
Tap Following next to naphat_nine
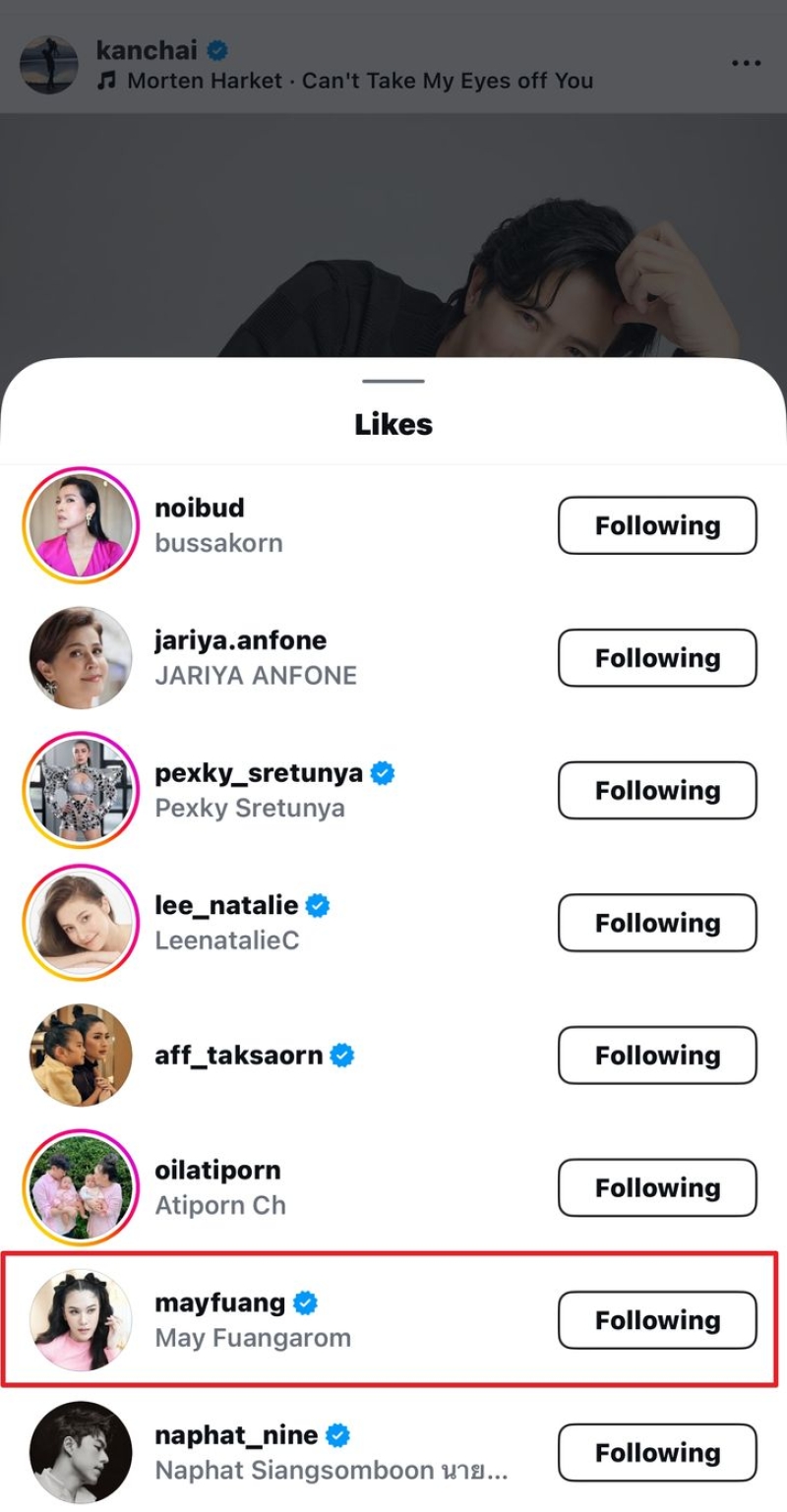pos(657,1452)
